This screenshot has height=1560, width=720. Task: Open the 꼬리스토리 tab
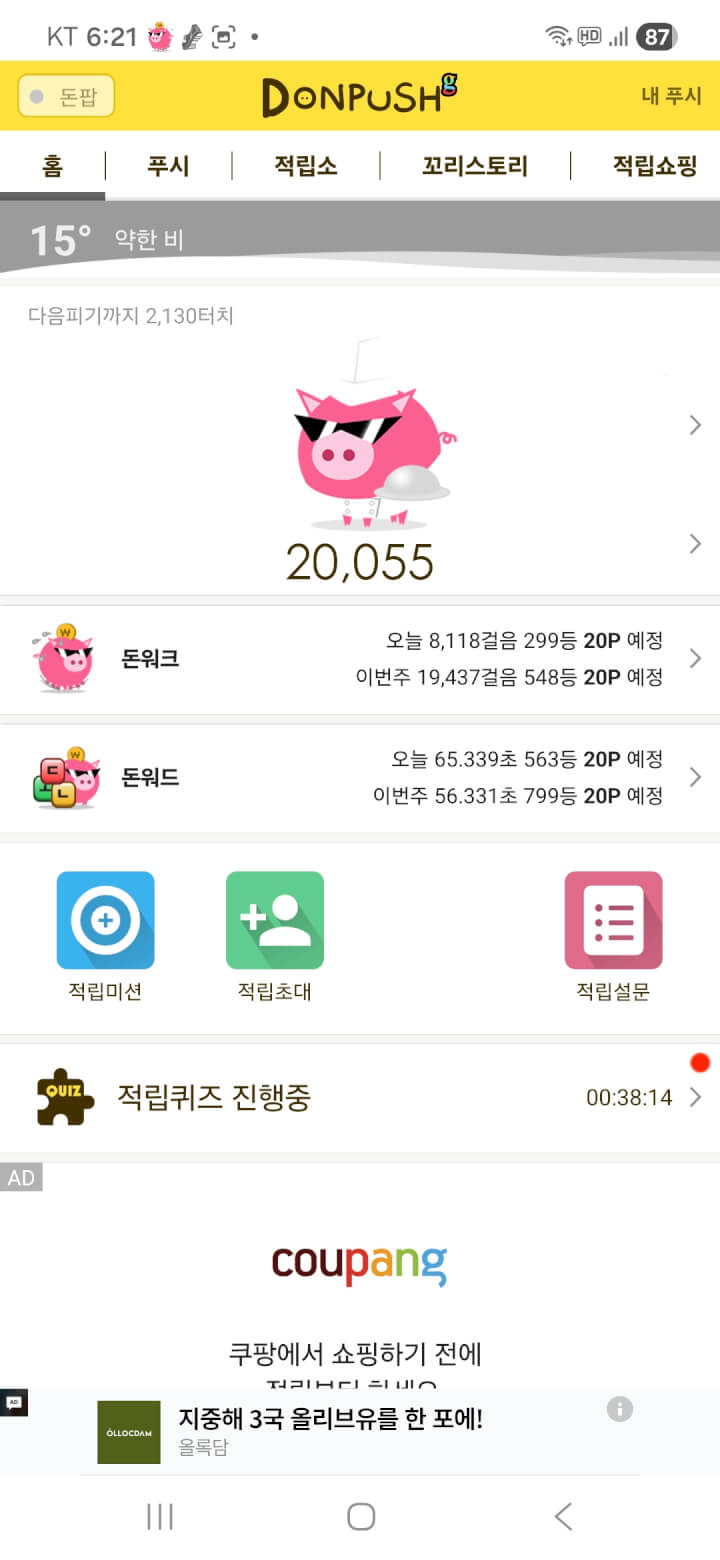(x=474, y=166)
